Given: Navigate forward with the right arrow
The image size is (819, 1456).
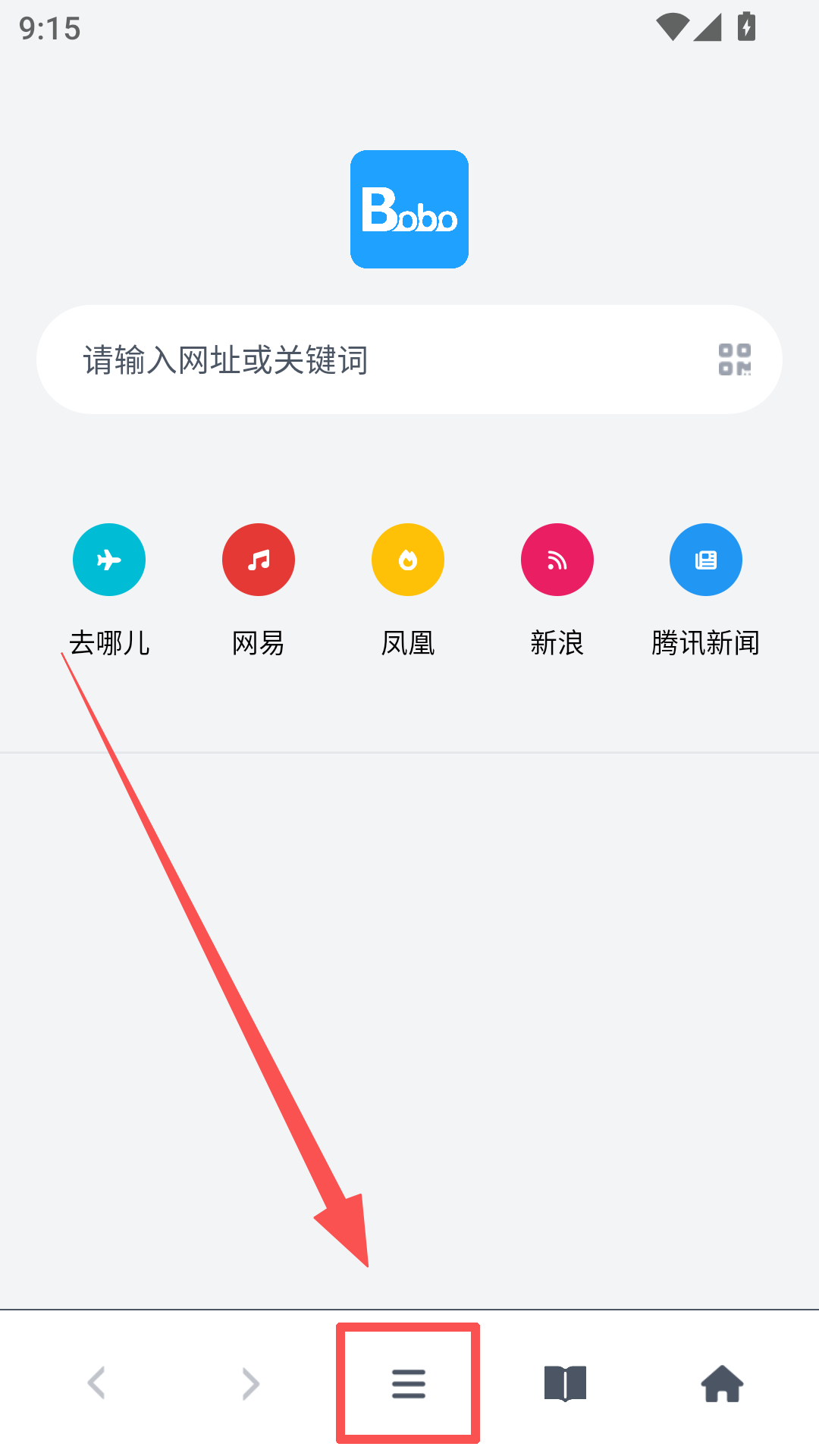Looking at the screenshot, I should click(250, 1382).
